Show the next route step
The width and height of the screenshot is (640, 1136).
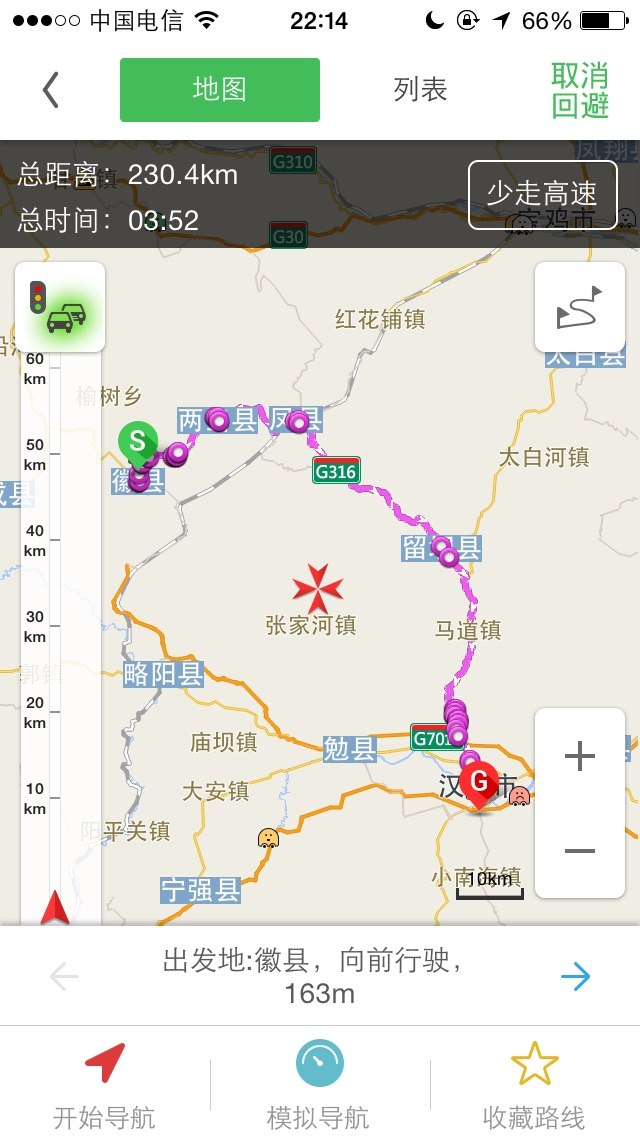576,976
